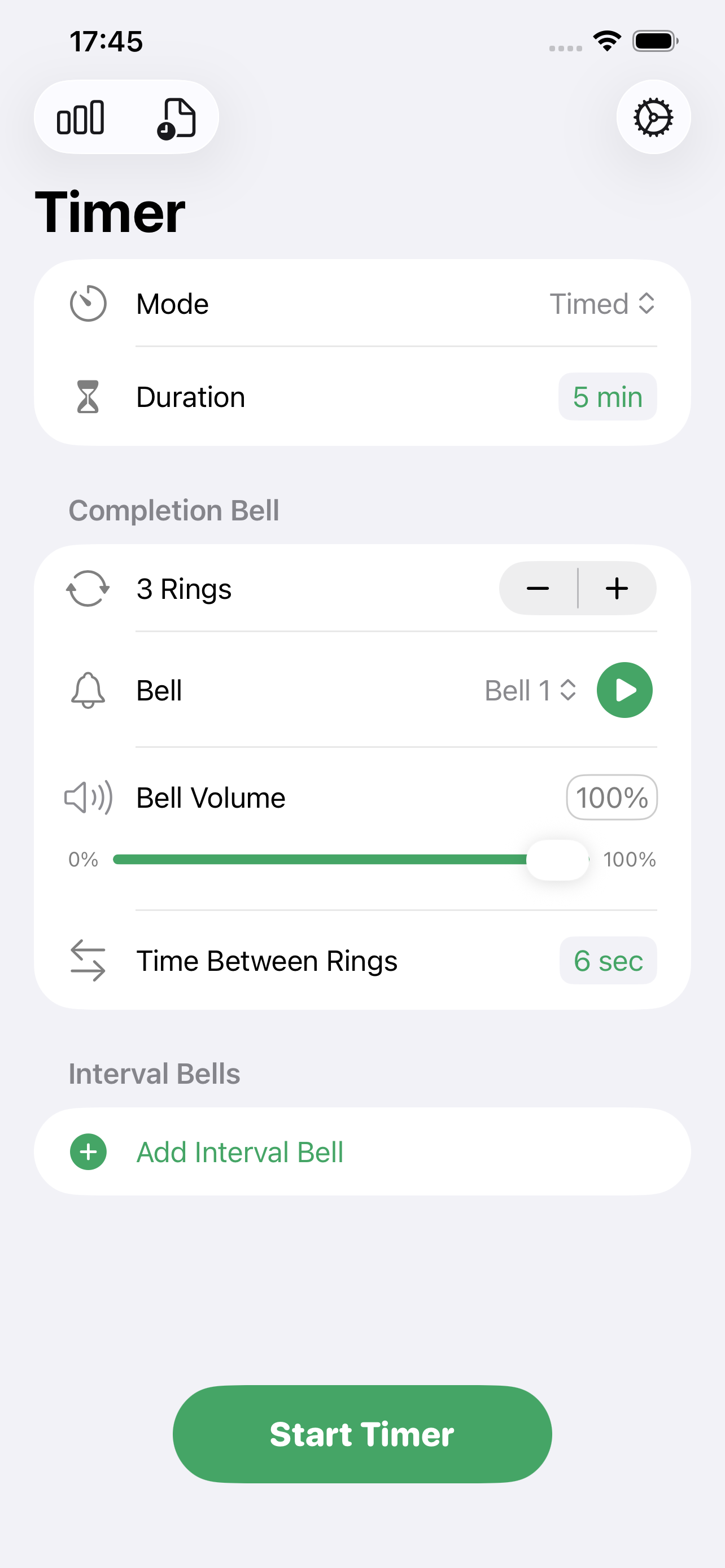Increase rings count with the plus stepper
Viewport: 725px width, 1568px height.
tap(617, 588)
